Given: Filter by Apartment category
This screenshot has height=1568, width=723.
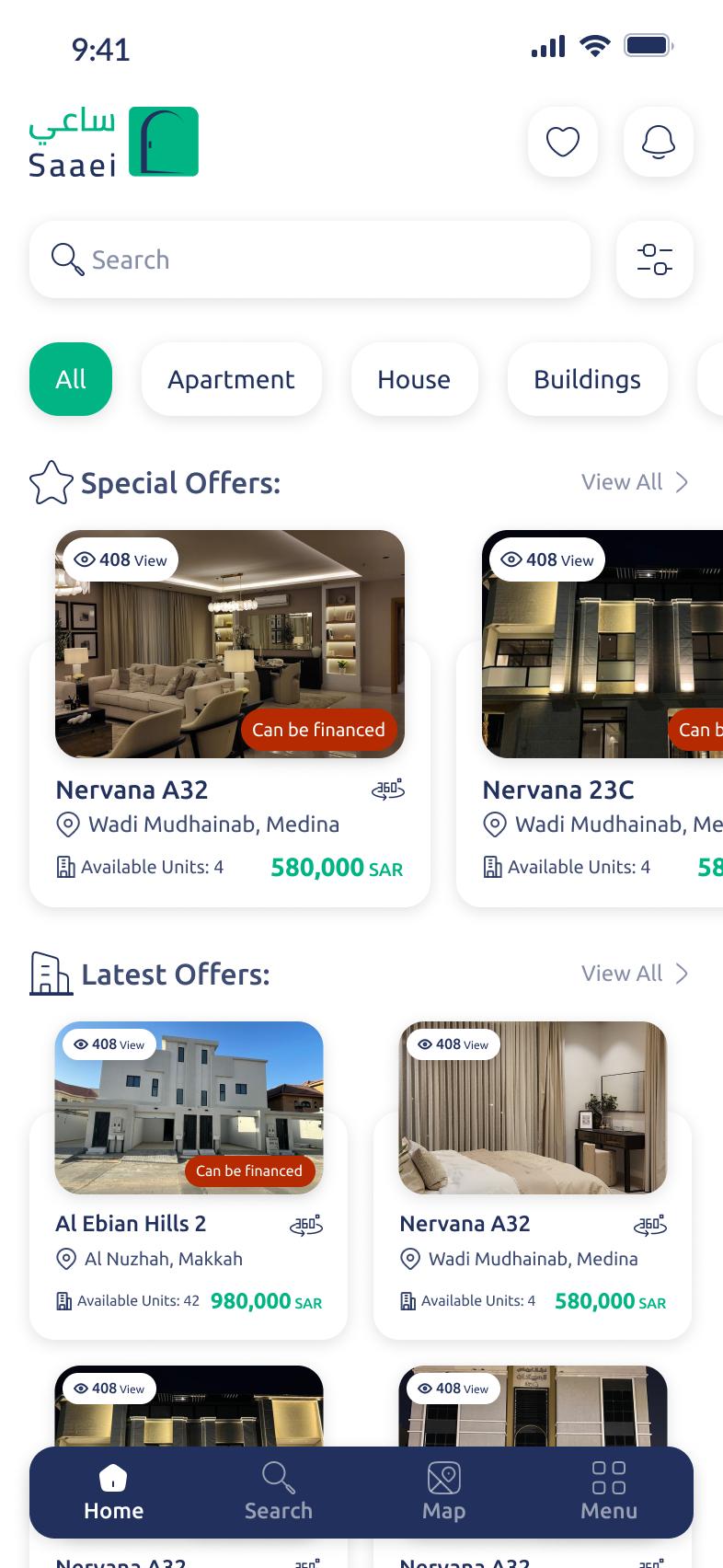Looking at the screenshot, I should click(231, 379).
